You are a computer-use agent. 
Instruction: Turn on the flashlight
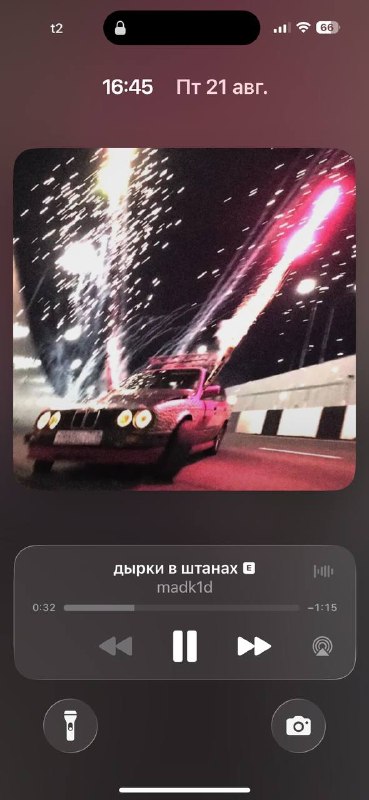[70, 726]
